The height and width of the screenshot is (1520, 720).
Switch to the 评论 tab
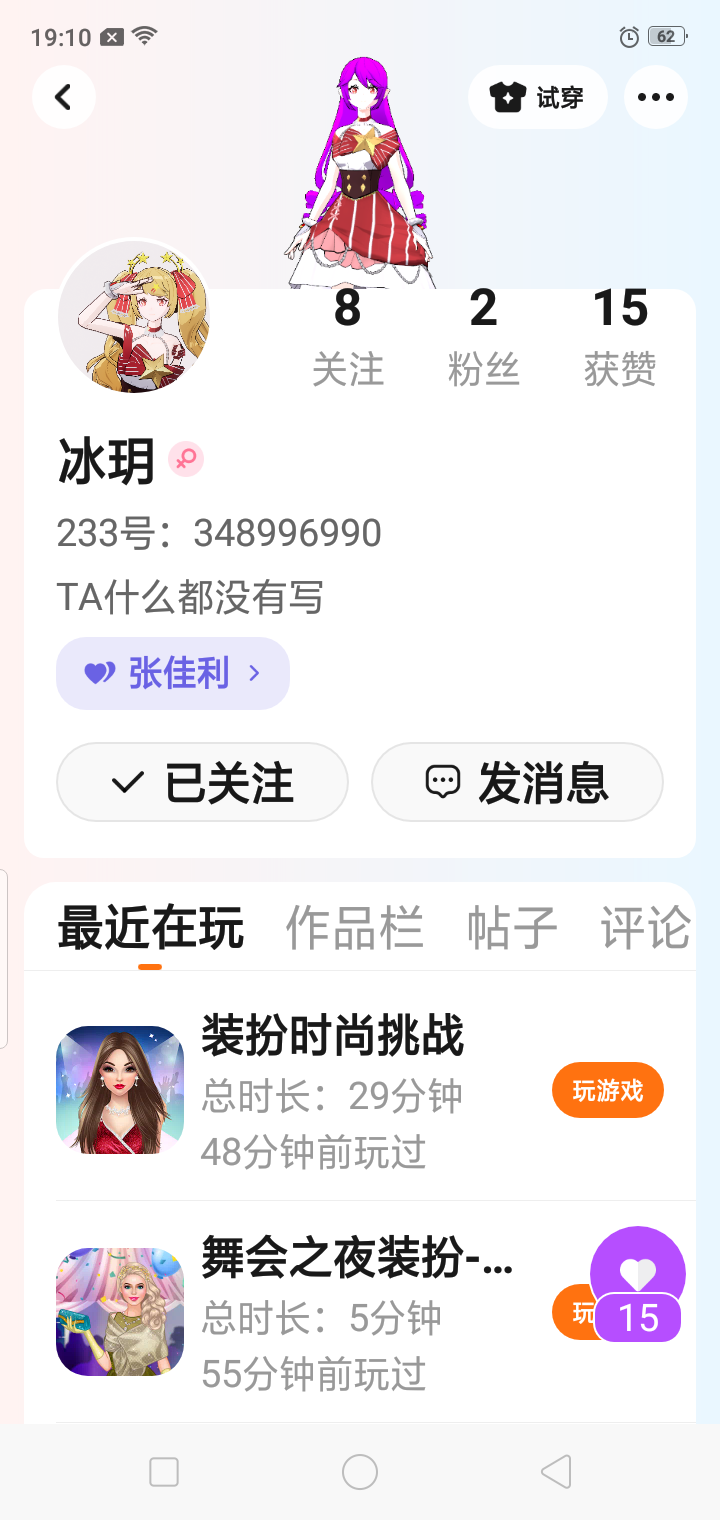coord(645,928)
